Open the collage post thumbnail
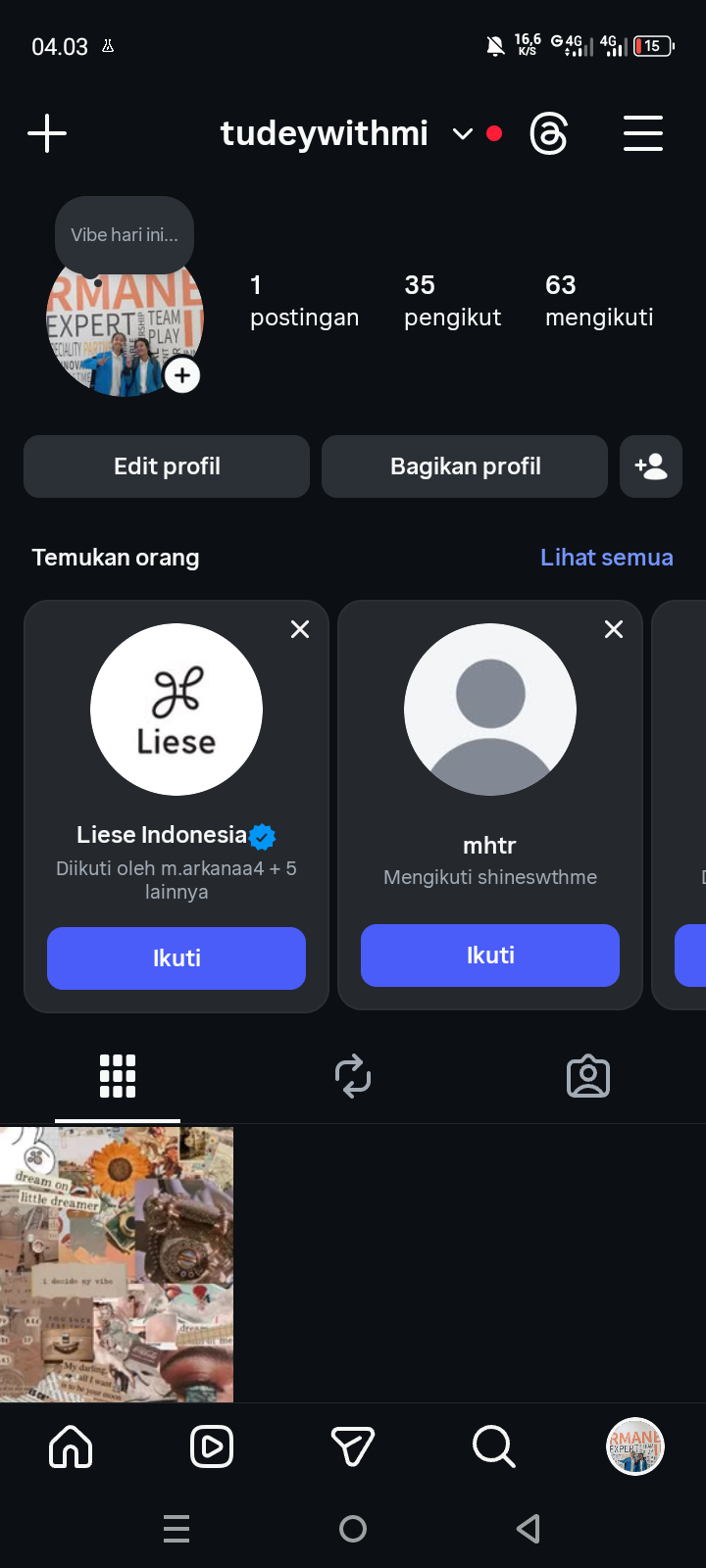Viewport: 706px width, 1568px height. 117,1264
